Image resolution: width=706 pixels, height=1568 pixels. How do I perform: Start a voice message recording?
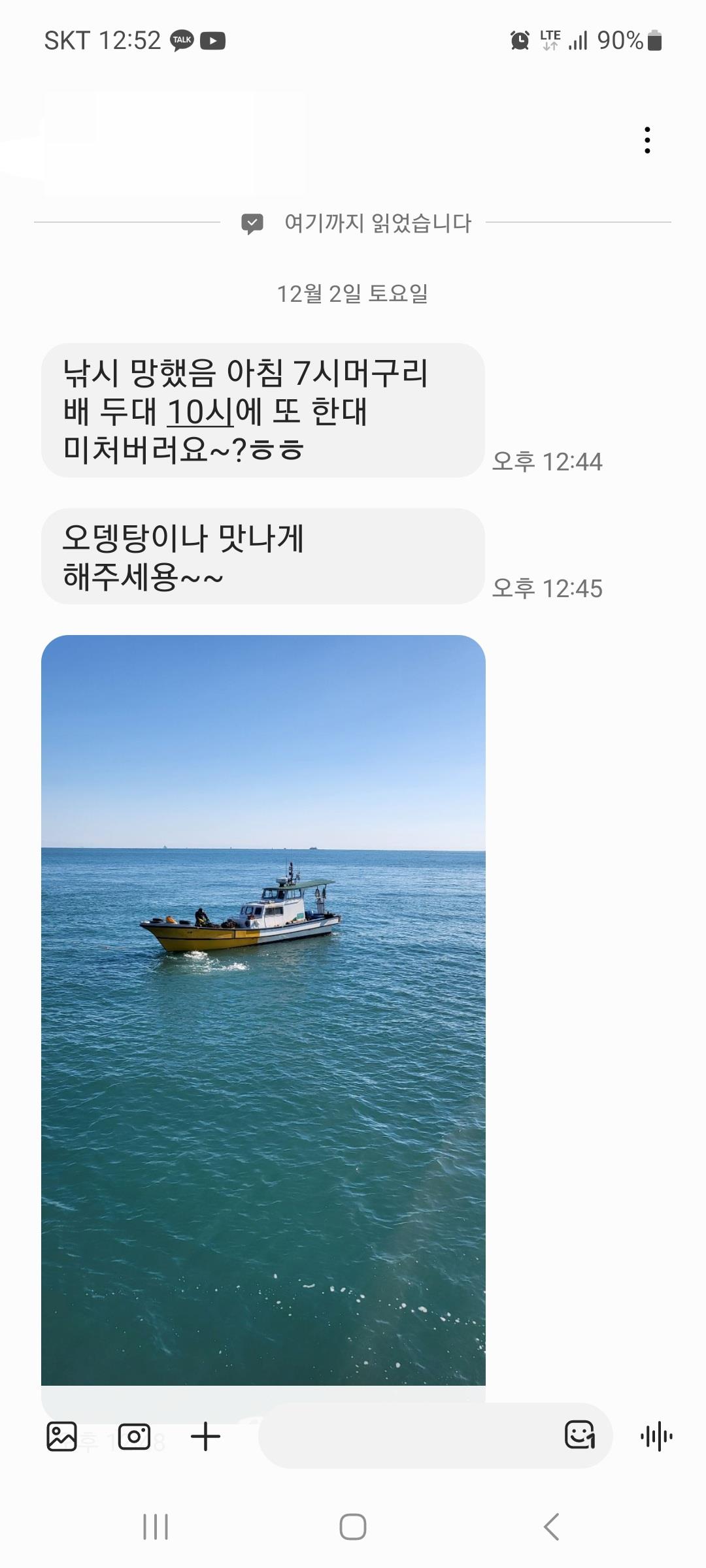(x=657, y=1437)
